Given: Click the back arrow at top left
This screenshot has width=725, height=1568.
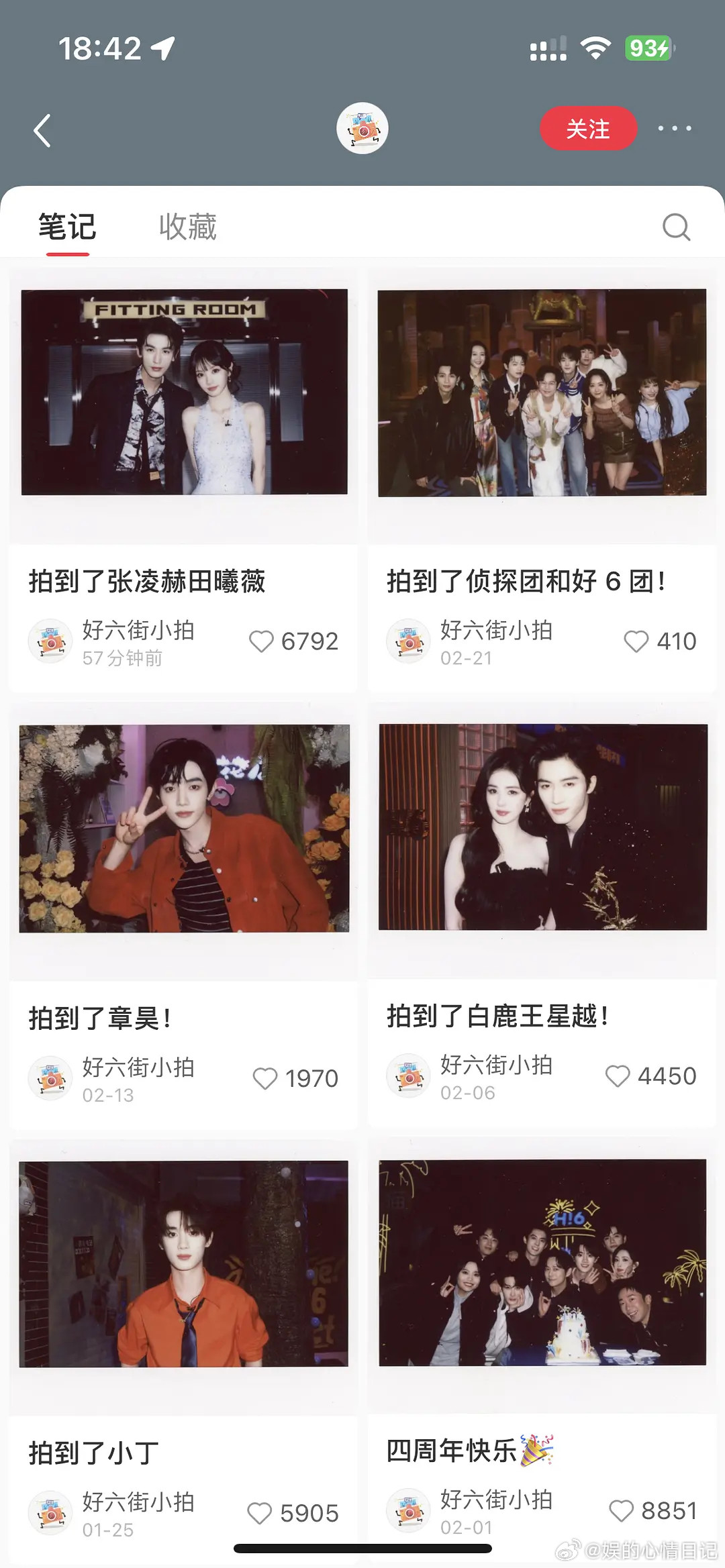Looking at the screenshot, I should [42, 130].
